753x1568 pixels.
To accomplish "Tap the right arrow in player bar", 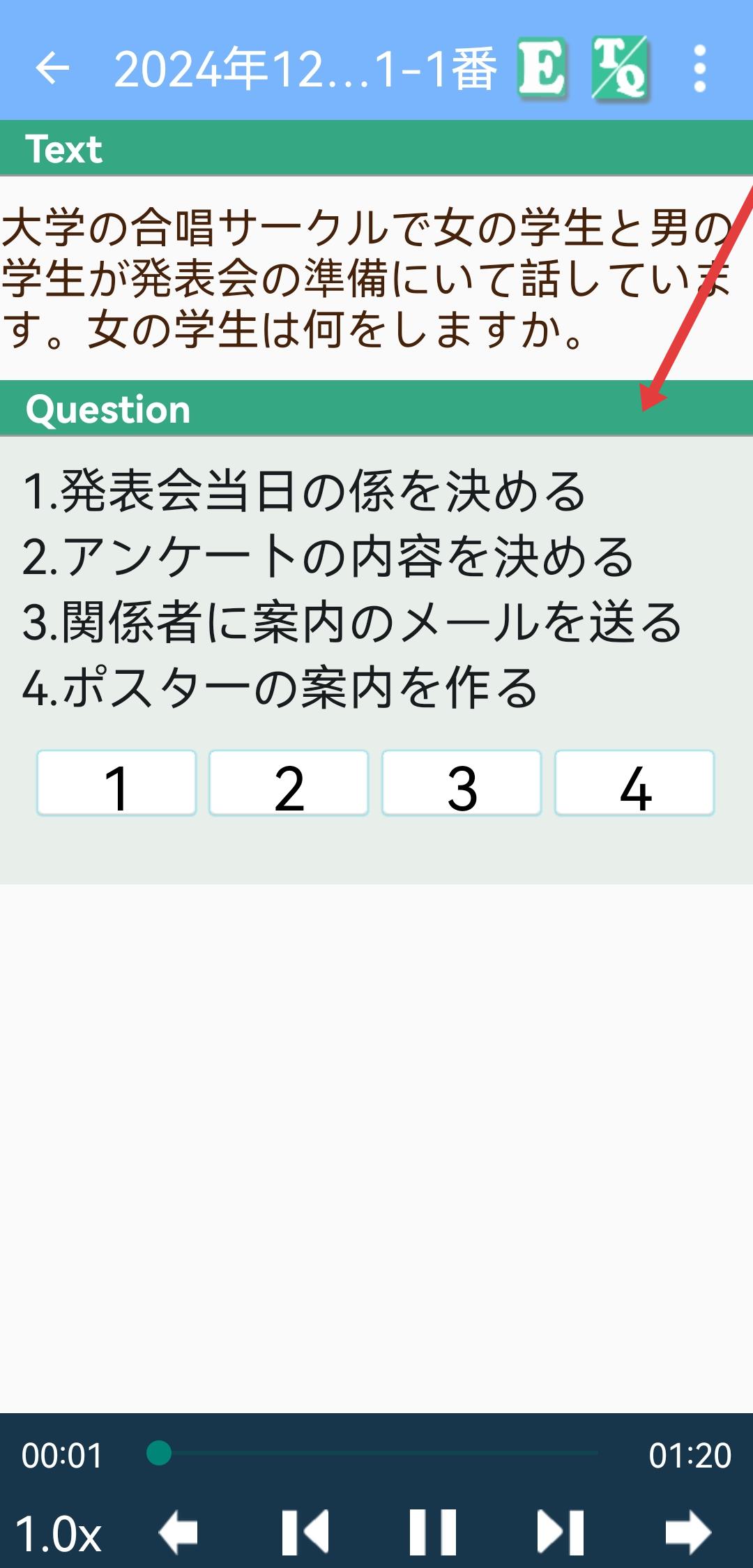I will pos(687,1533).
